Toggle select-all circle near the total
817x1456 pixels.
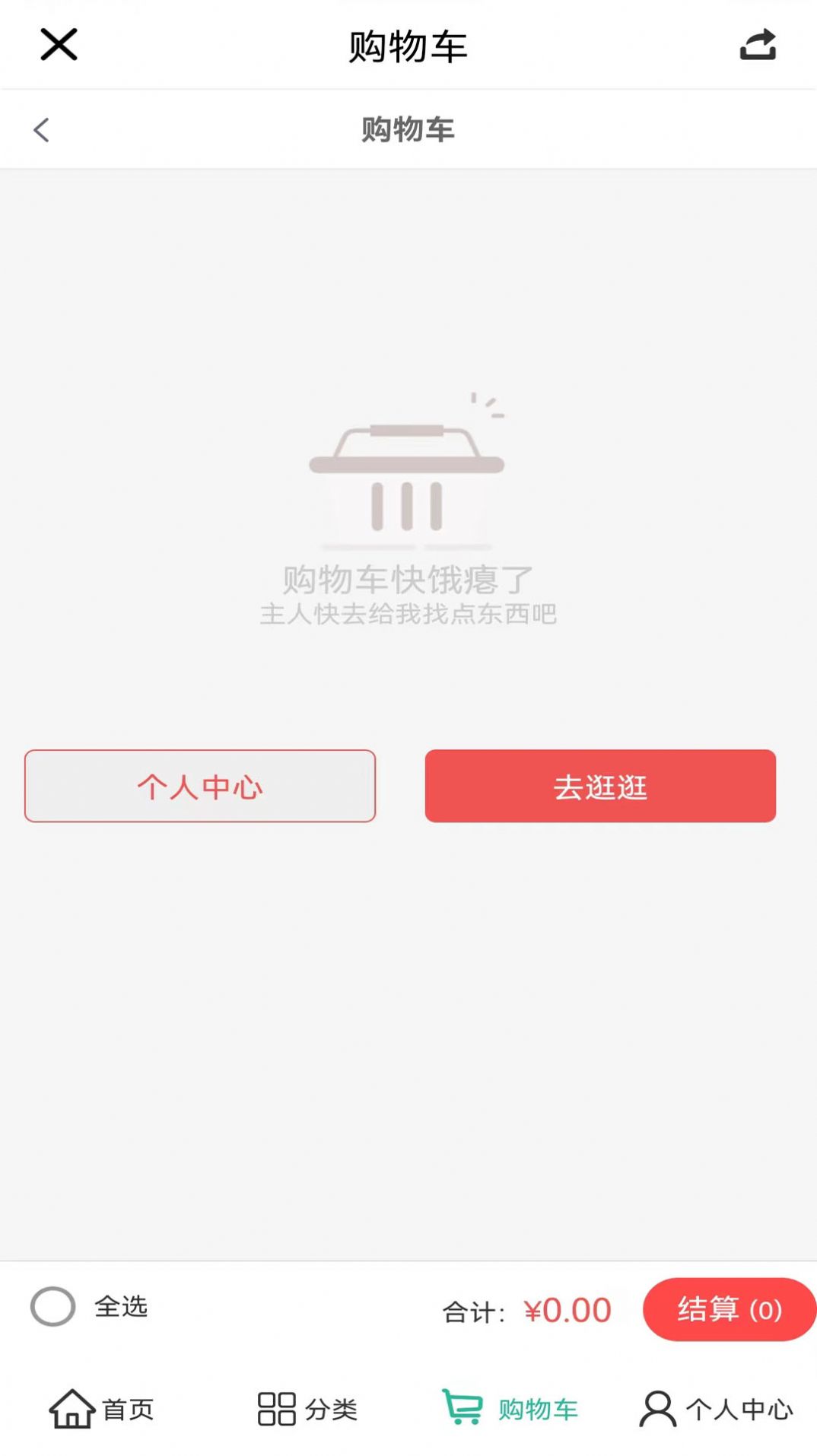50,1308
